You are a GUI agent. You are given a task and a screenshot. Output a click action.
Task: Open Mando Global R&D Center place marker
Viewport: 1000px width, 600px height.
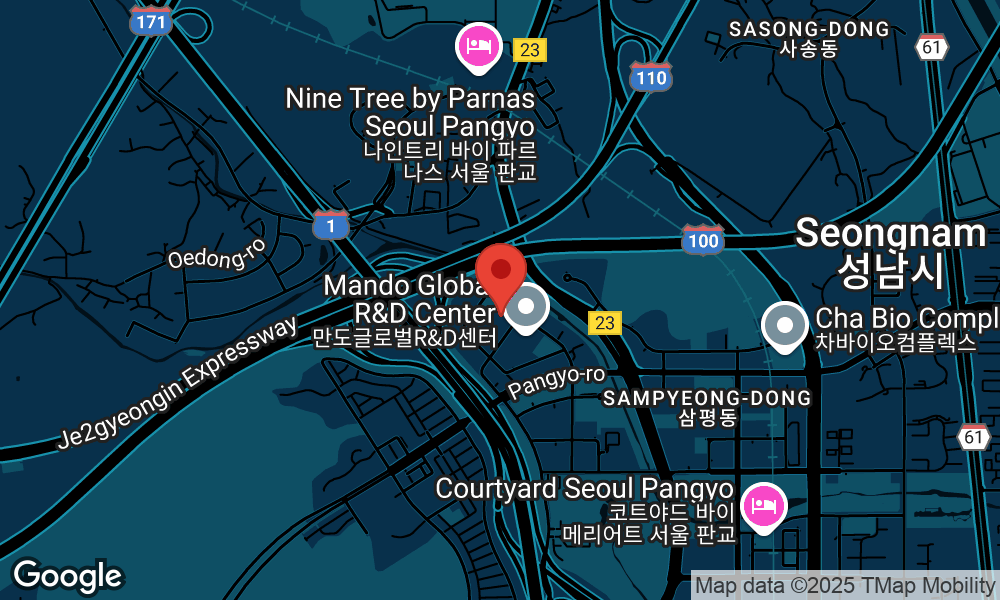coord(527,306)
